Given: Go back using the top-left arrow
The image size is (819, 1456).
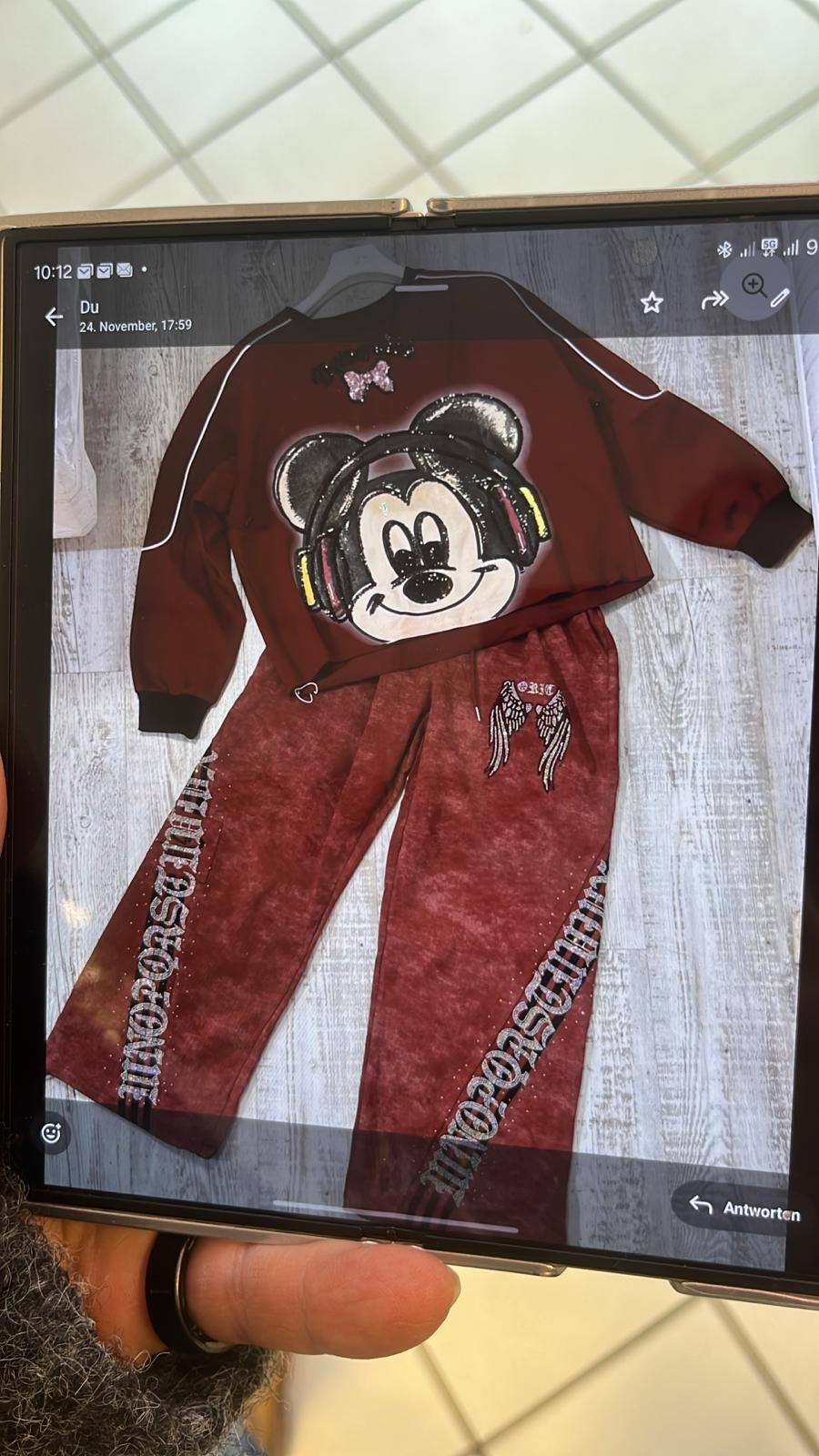Looking at the screenshot, I should click(x=54, y=317).
